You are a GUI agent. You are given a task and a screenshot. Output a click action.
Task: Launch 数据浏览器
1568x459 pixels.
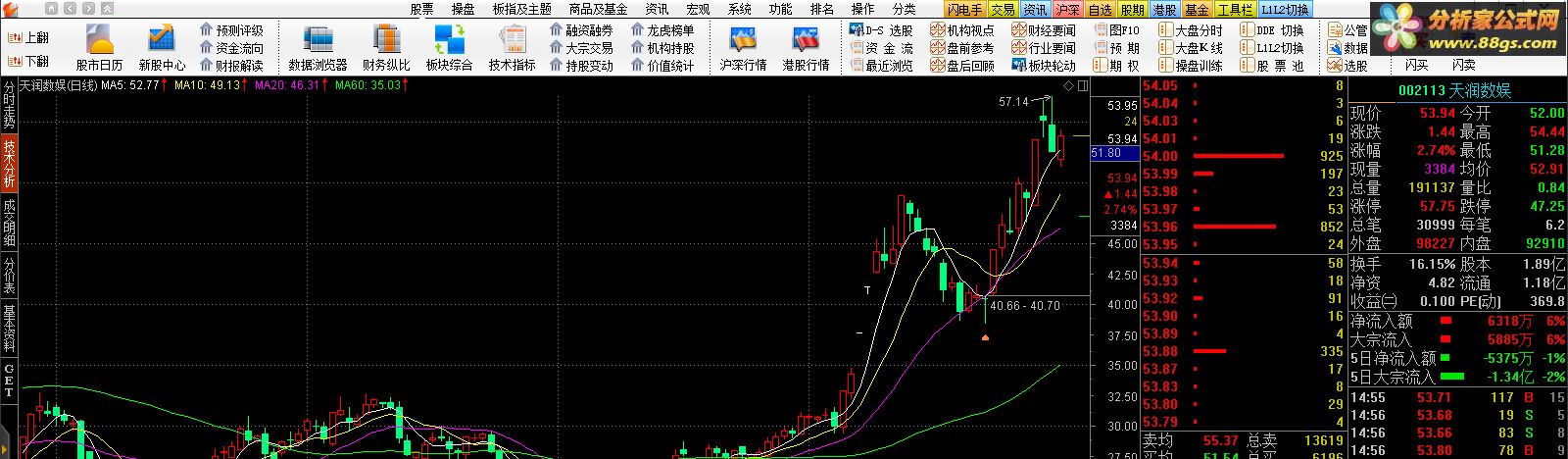tap(318, 49)
